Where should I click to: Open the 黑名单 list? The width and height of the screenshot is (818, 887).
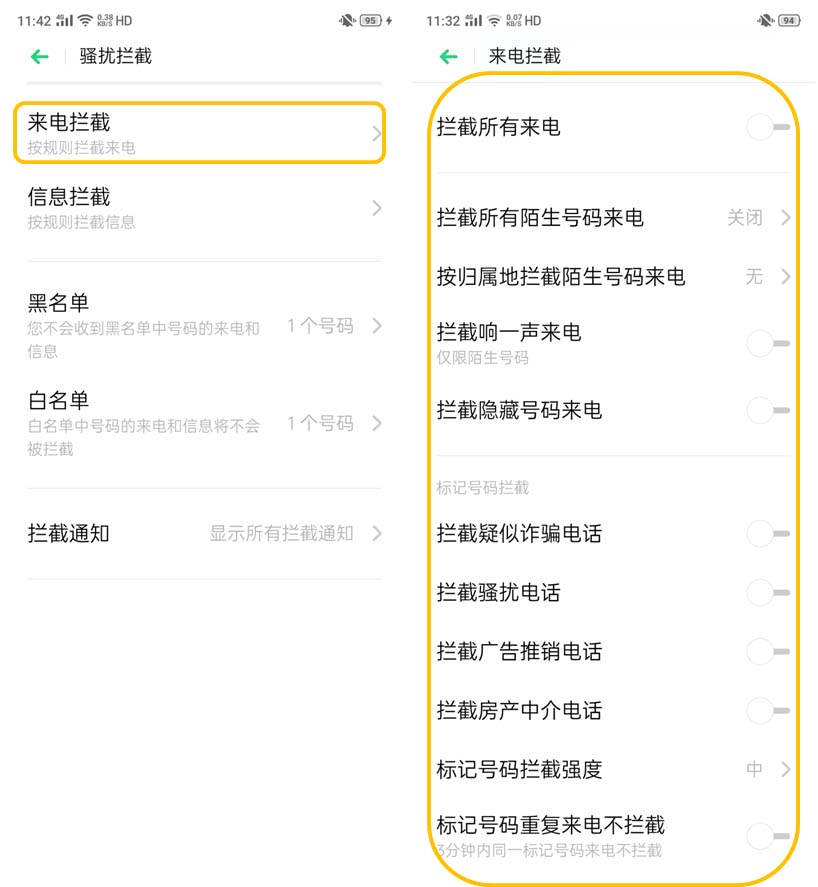pyautogui.click(x=200, y=325)
